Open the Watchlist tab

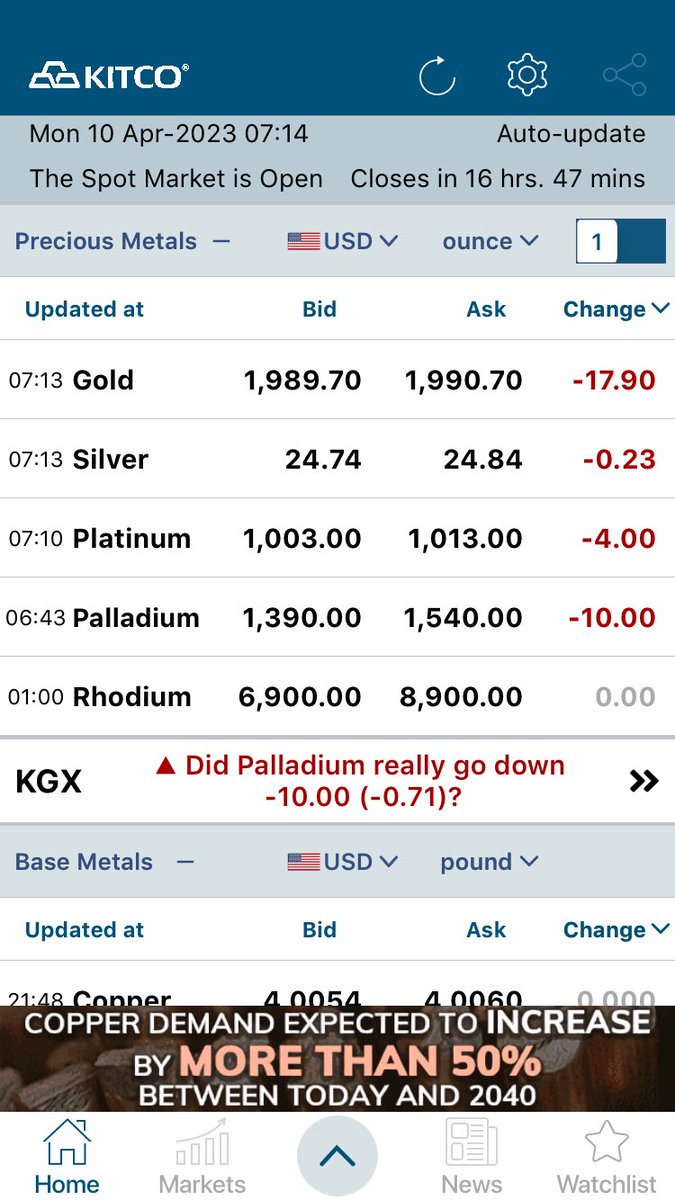tap(607, 1157)
